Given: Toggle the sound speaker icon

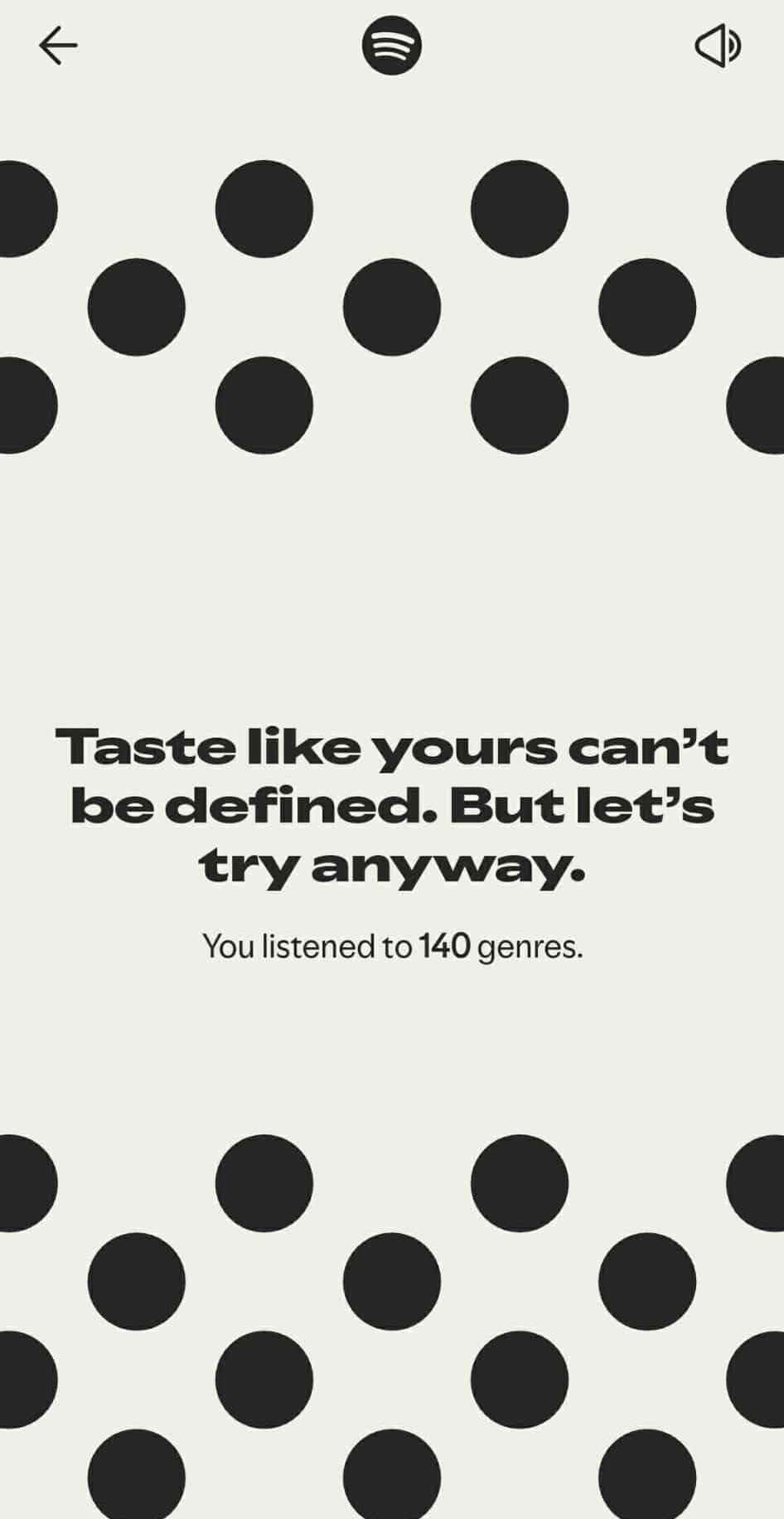Looking at the screenshot, I should [x=718, y=46].
